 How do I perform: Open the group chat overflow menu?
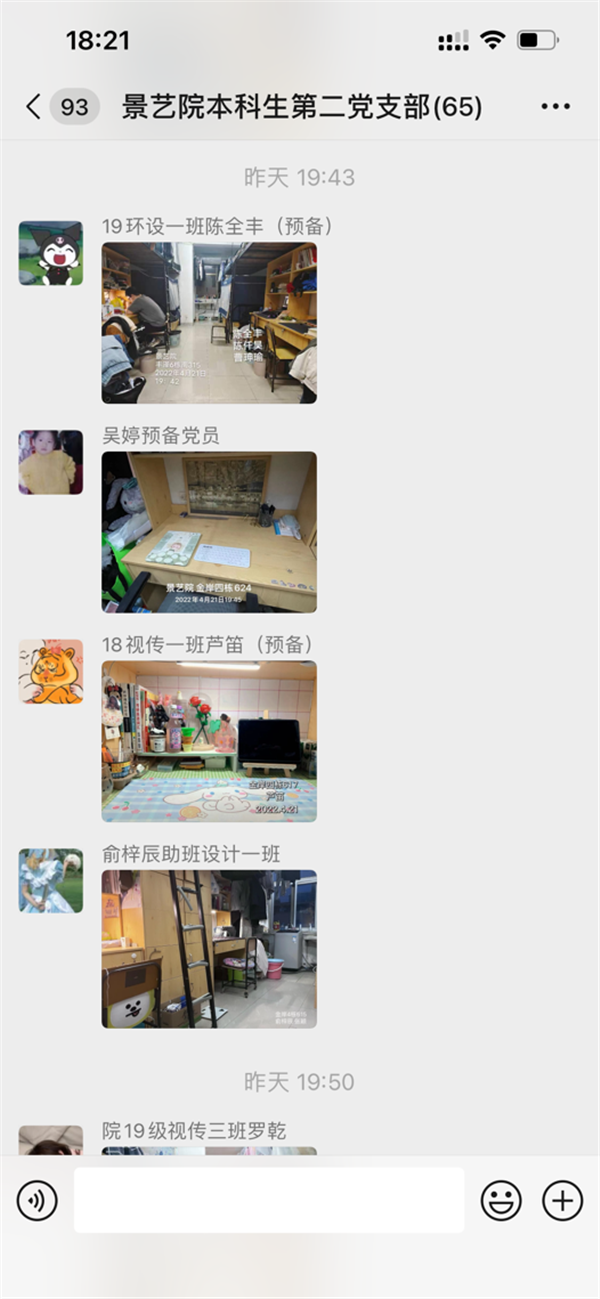[x=555, y=107]
